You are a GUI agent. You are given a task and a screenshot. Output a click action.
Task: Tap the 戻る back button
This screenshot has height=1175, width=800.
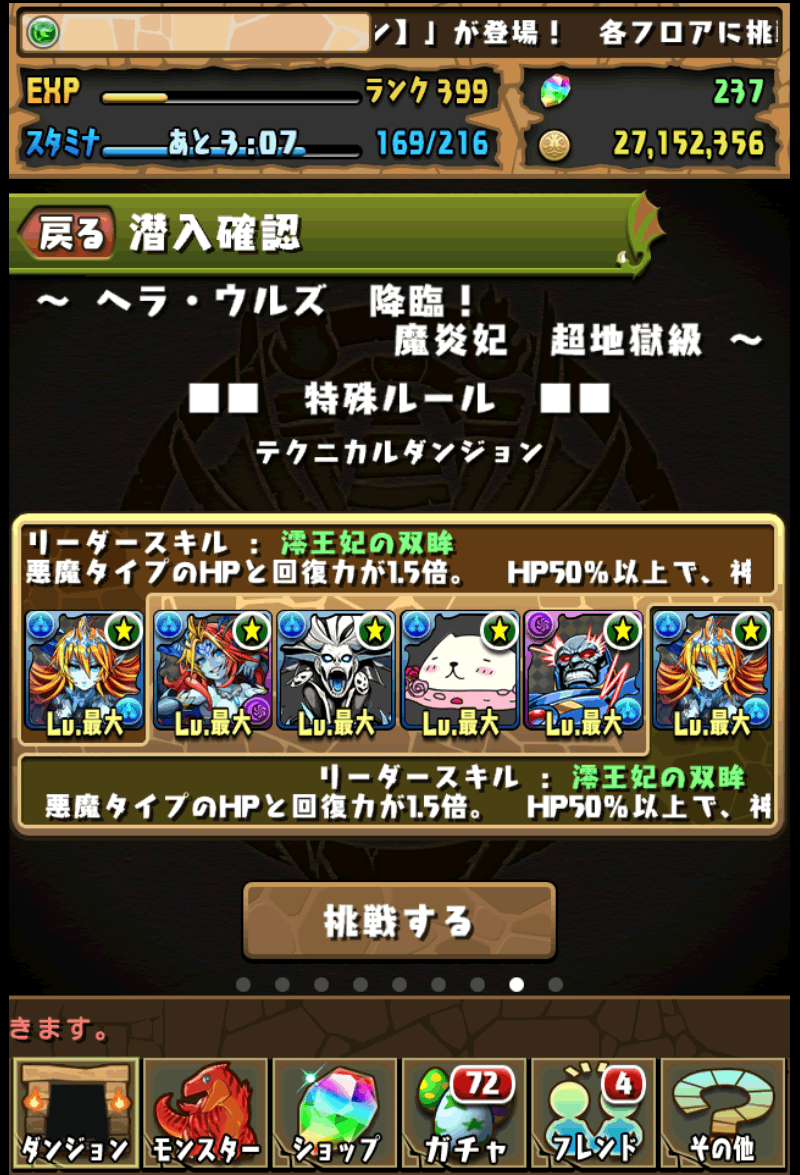point(70,234)
